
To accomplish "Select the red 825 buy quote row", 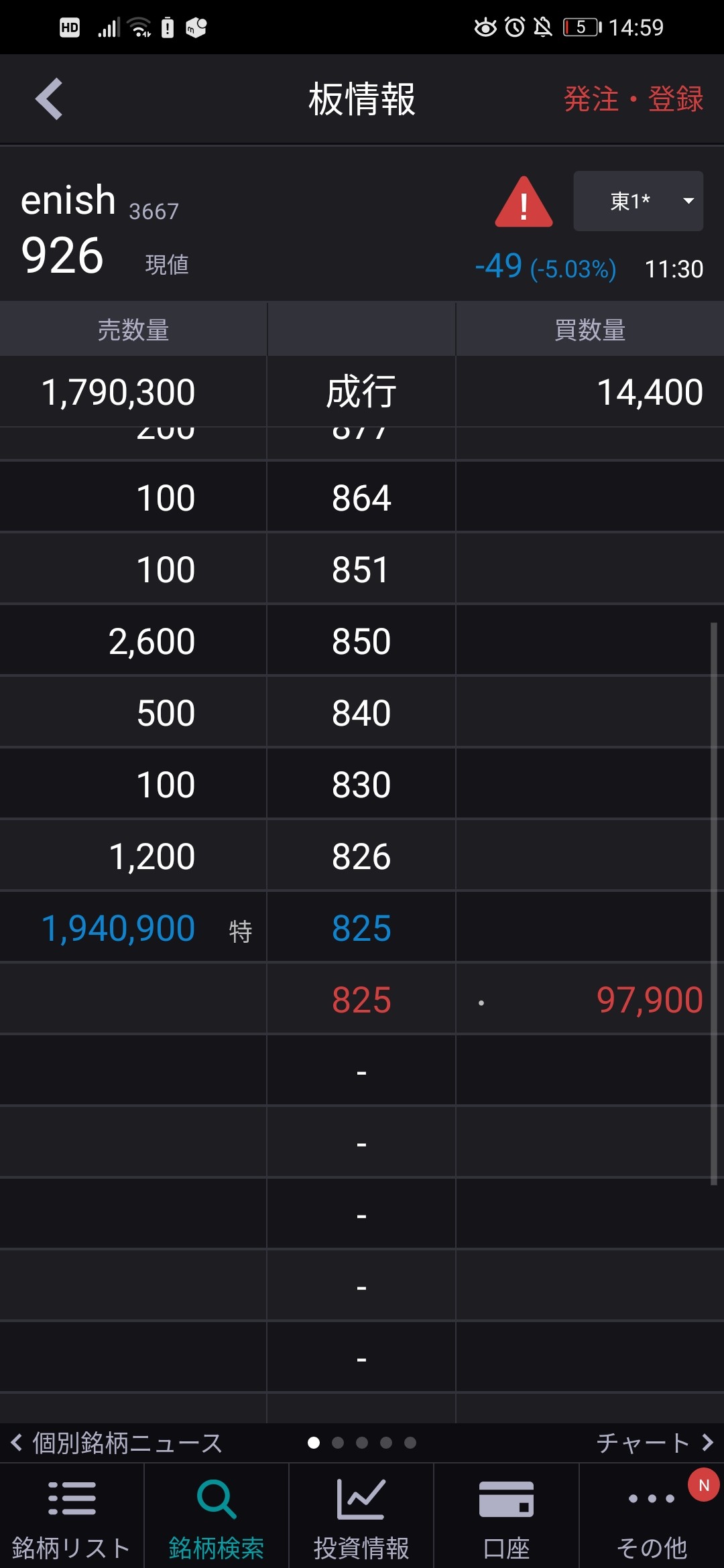I will pyautogui.click(x=362, y=1000).
